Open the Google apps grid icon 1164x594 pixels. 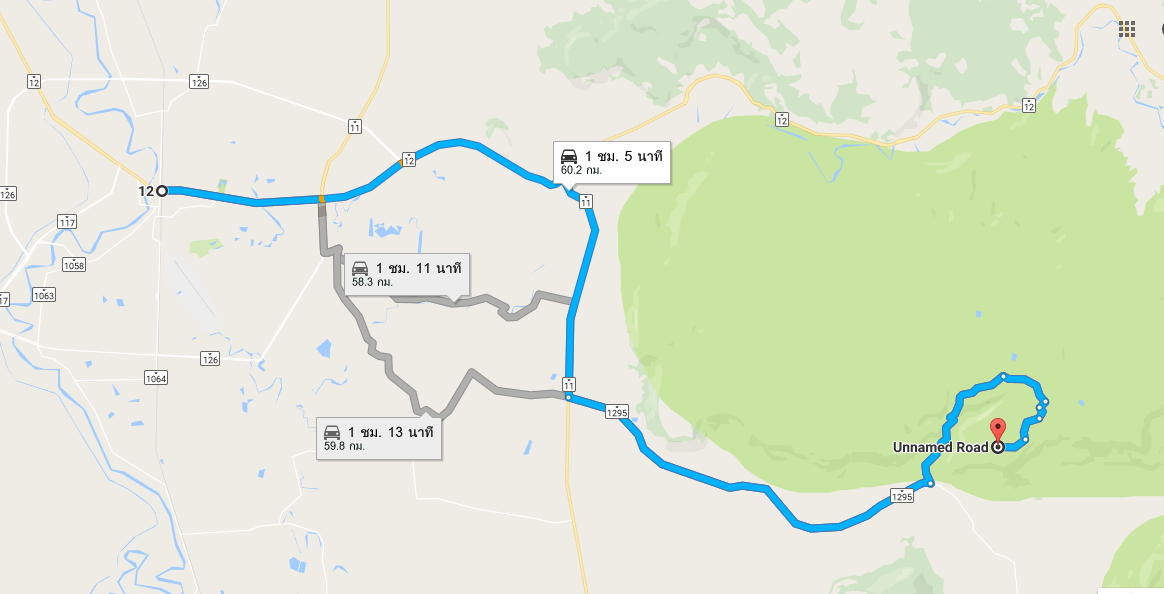pos(1127,29)
